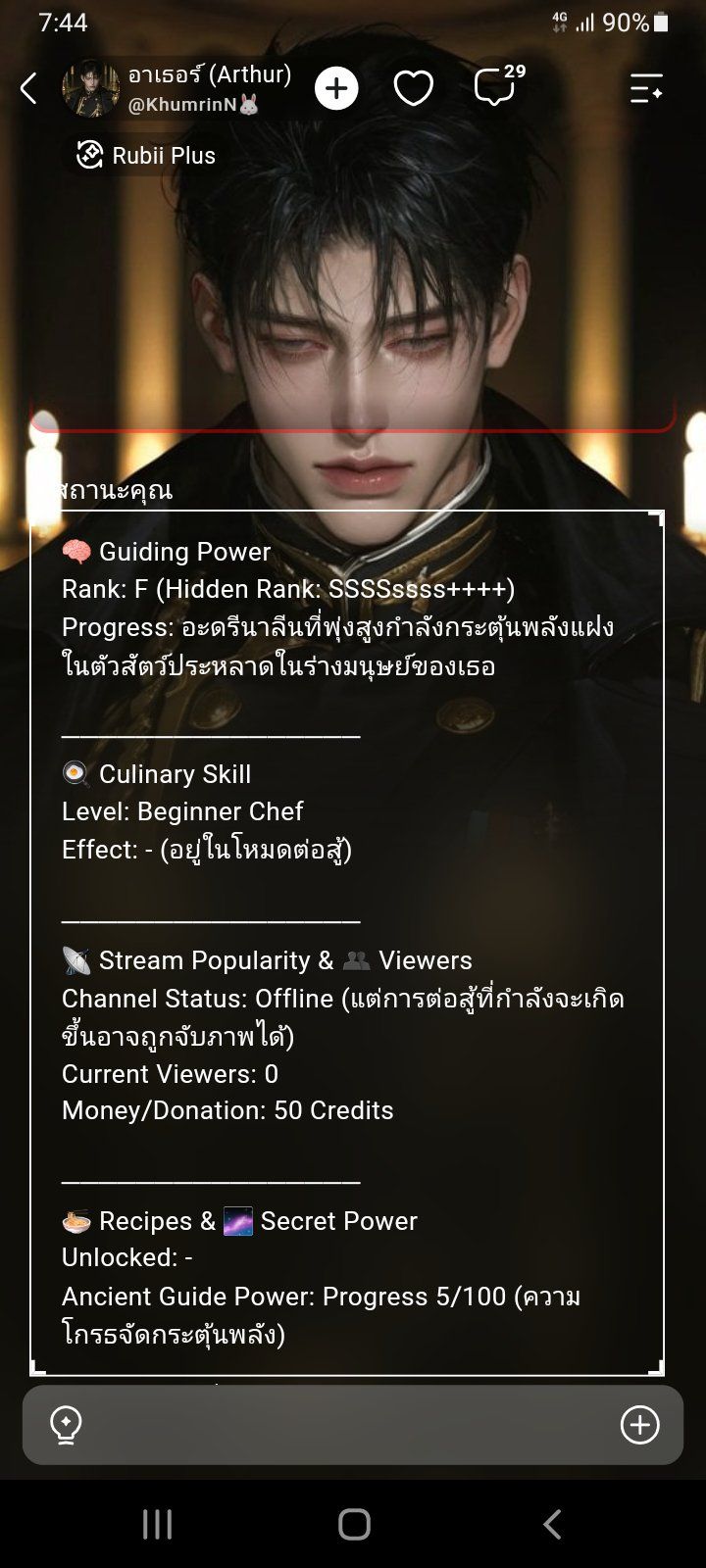Open Arthur's character profile avatar
This screenshot has height=1568, width=706.
90,88
